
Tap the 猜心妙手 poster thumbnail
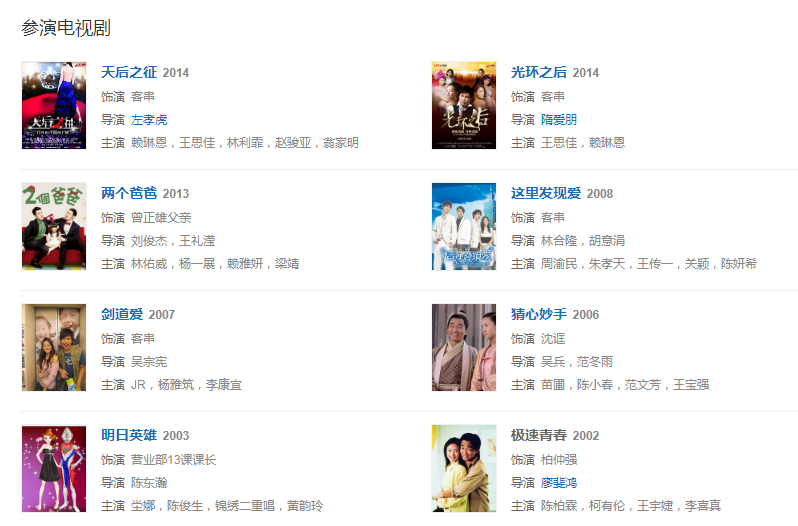tap(463, 347)
